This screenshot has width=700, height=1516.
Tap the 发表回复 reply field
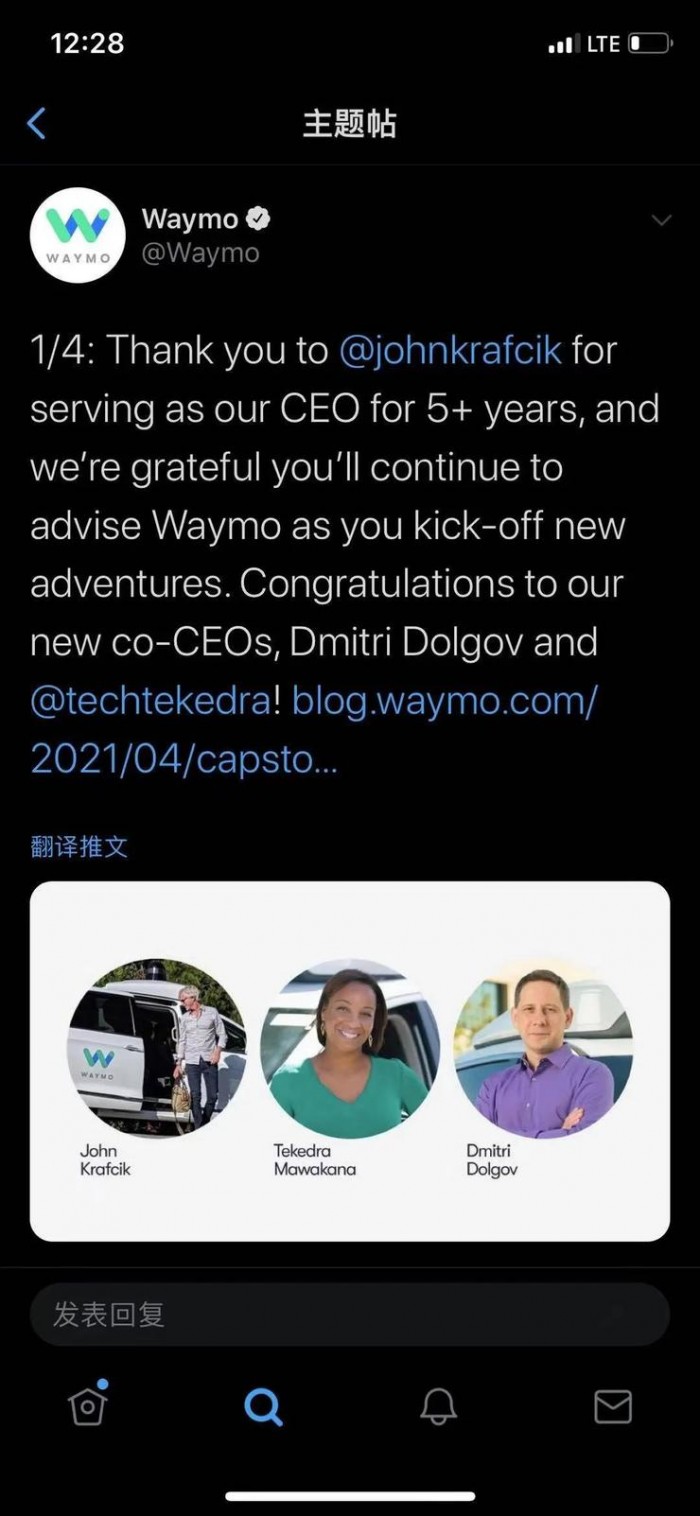349,1314
